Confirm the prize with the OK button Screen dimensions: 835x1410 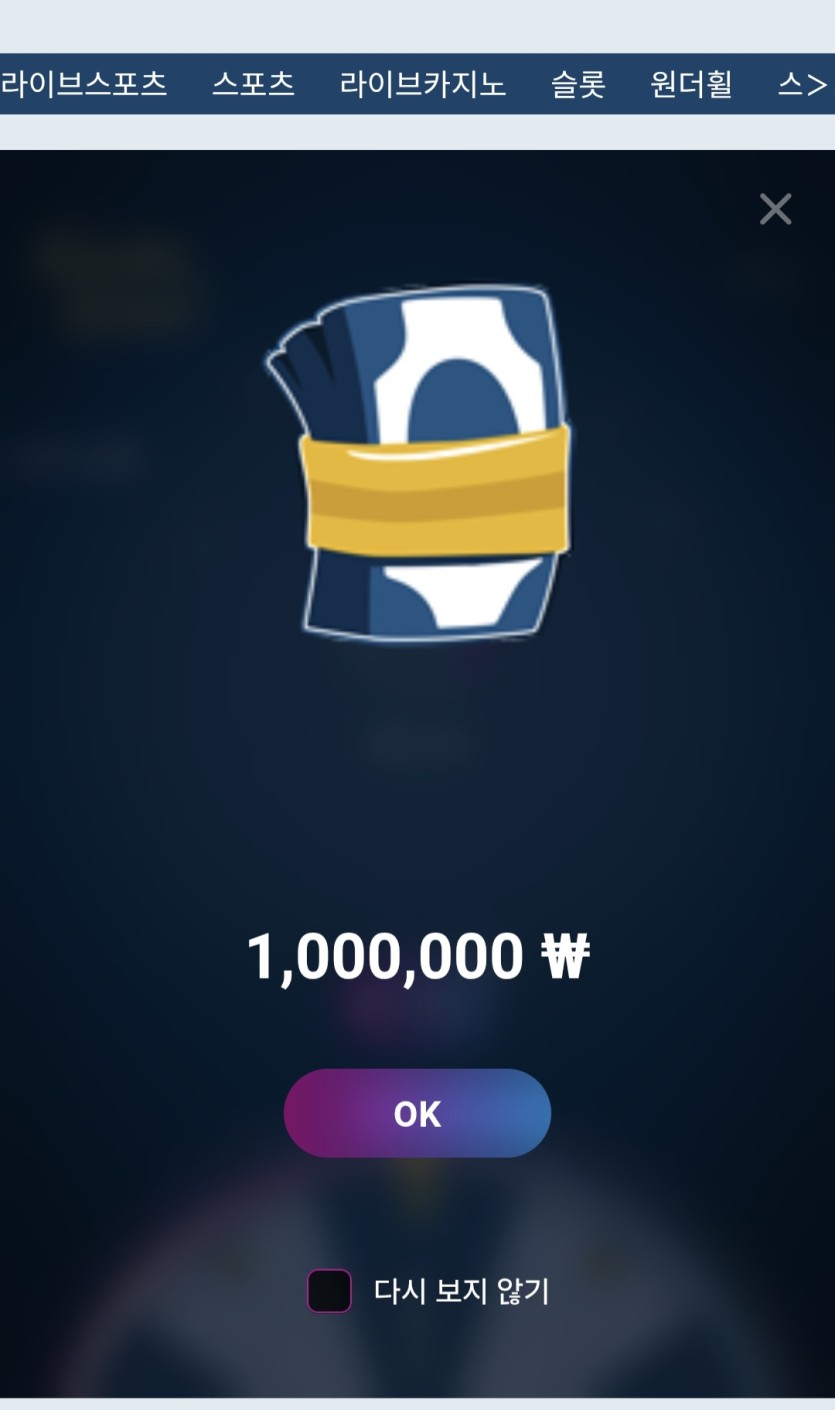tap(417, 1113)
